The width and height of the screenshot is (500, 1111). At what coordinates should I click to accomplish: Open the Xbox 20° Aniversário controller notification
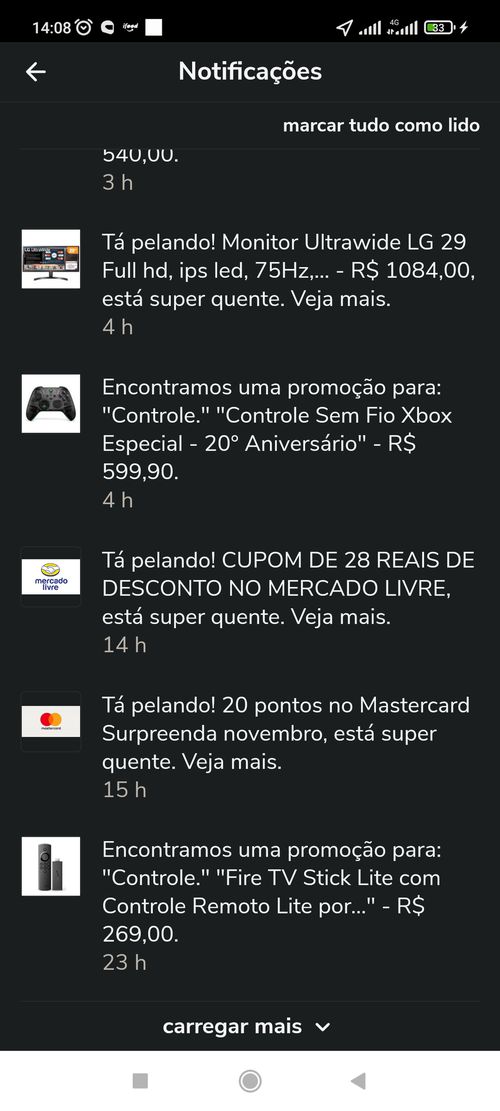pos(250,443)
